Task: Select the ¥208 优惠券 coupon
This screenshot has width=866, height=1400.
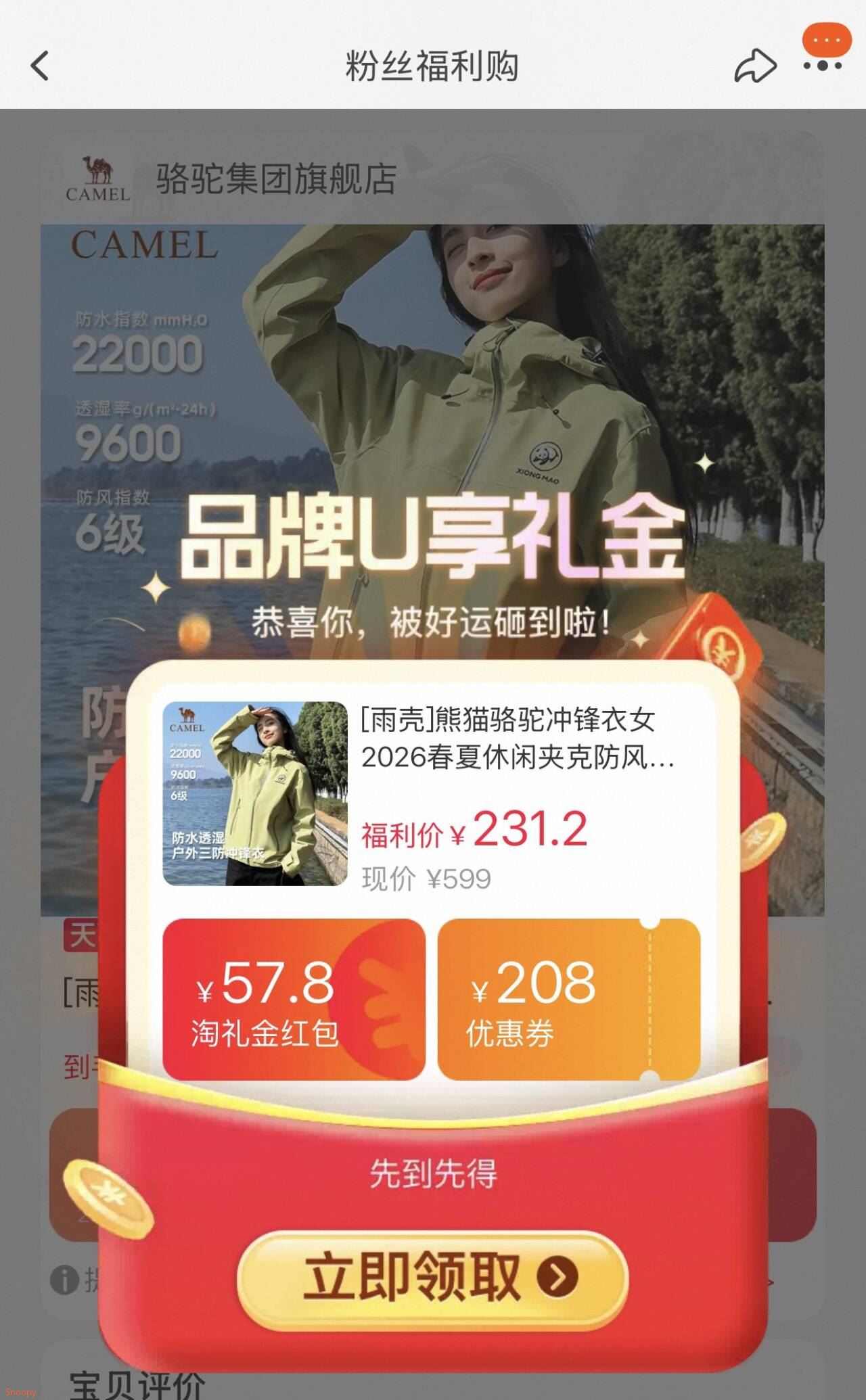Action: pyautogui.click(x=568, y=999)
